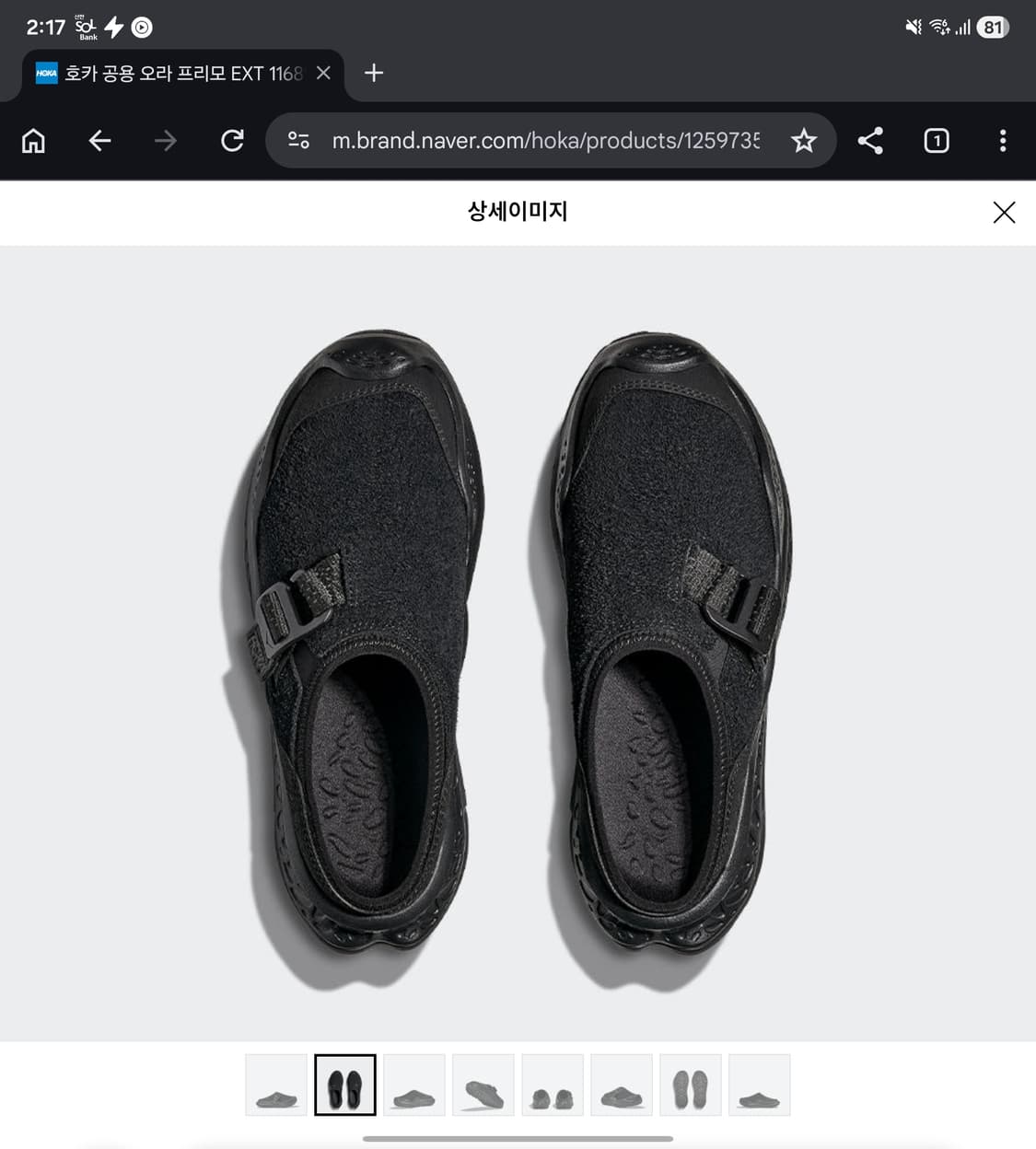Go forward using the forward arrow
1036x1149 pixels.
(166, 141)
